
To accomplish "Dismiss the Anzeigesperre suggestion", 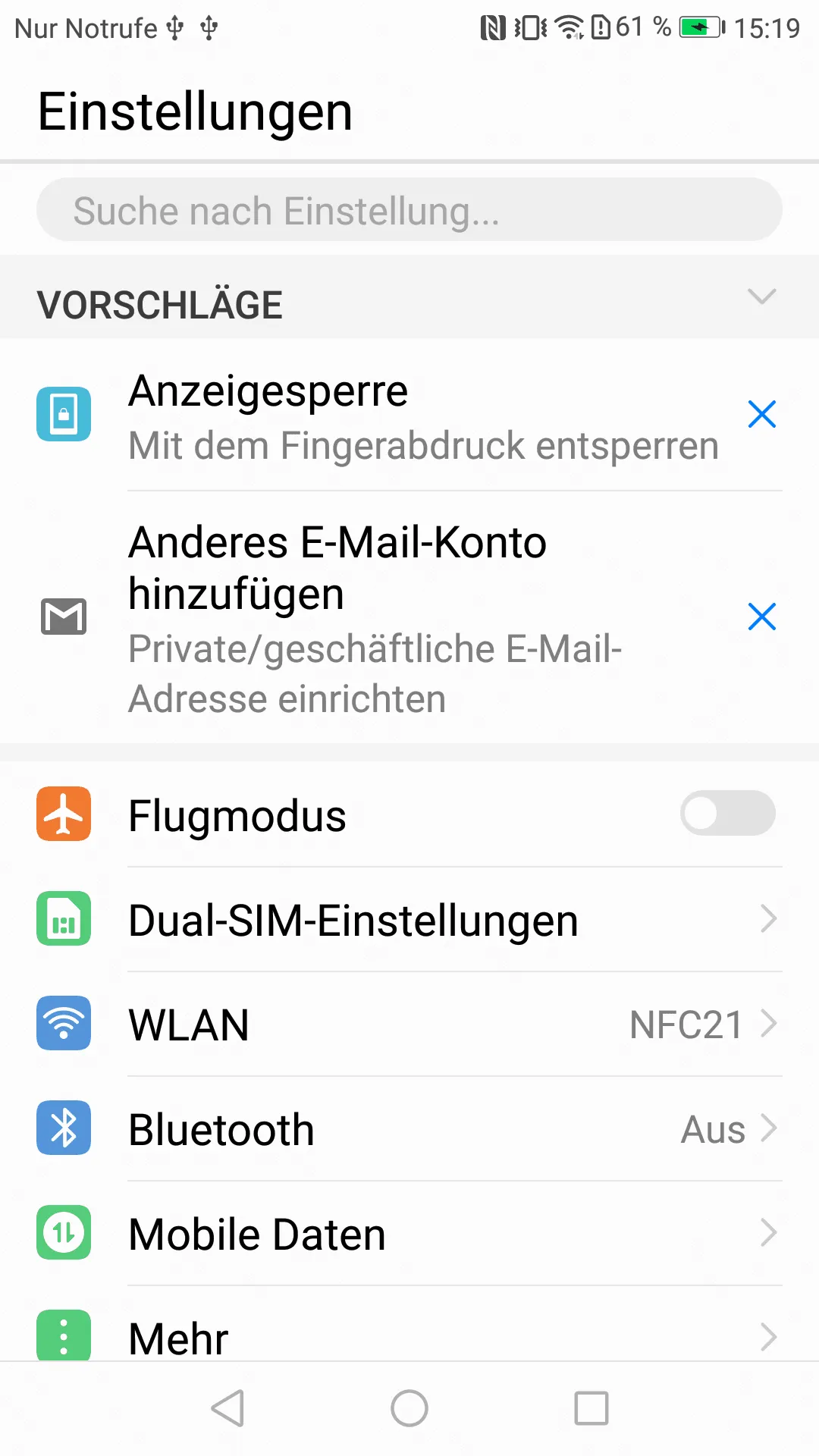I will pos(761,414).
